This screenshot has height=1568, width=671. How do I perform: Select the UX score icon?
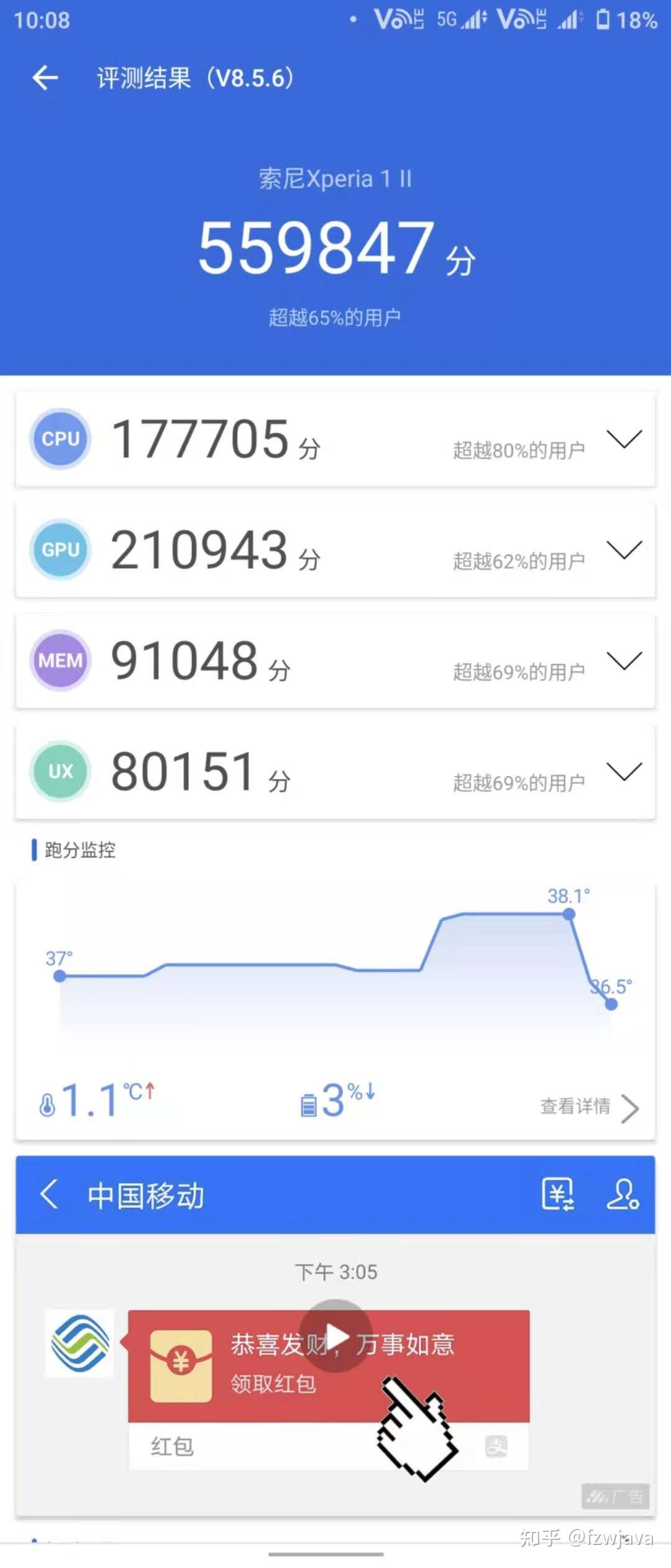[60, 771]
